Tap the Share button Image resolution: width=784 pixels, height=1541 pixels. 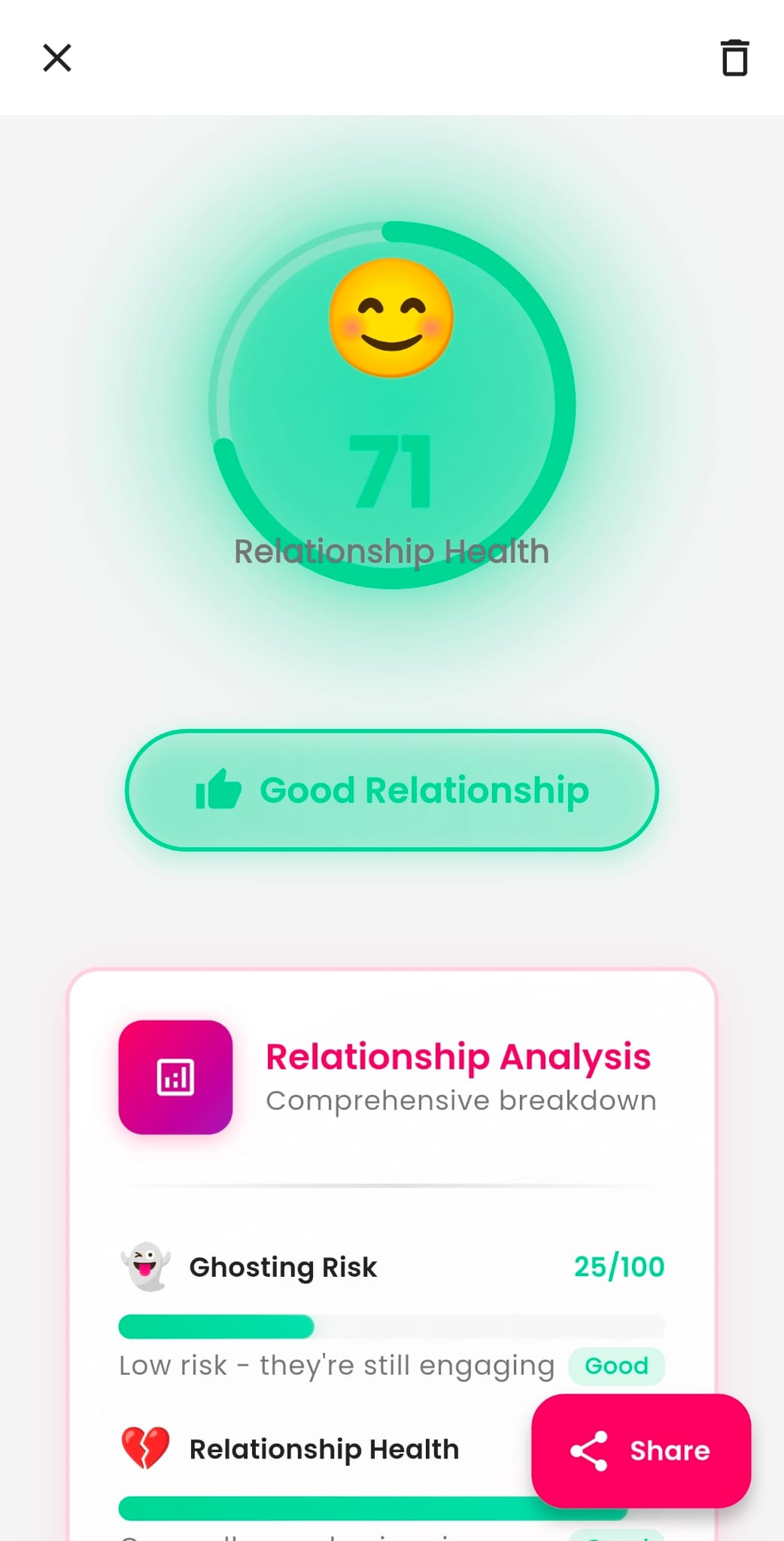click(x=642, y=1451)
